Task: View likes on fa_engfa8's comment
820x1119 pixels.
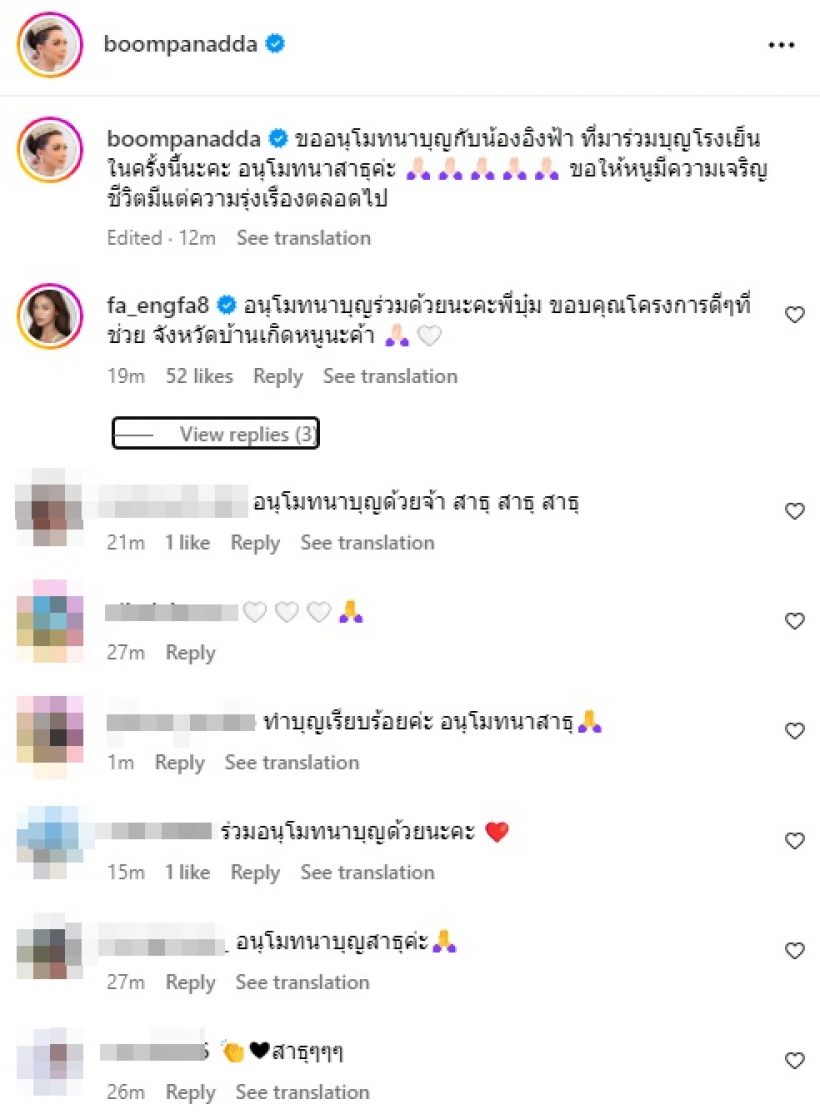Action: [x=199, y=376]
